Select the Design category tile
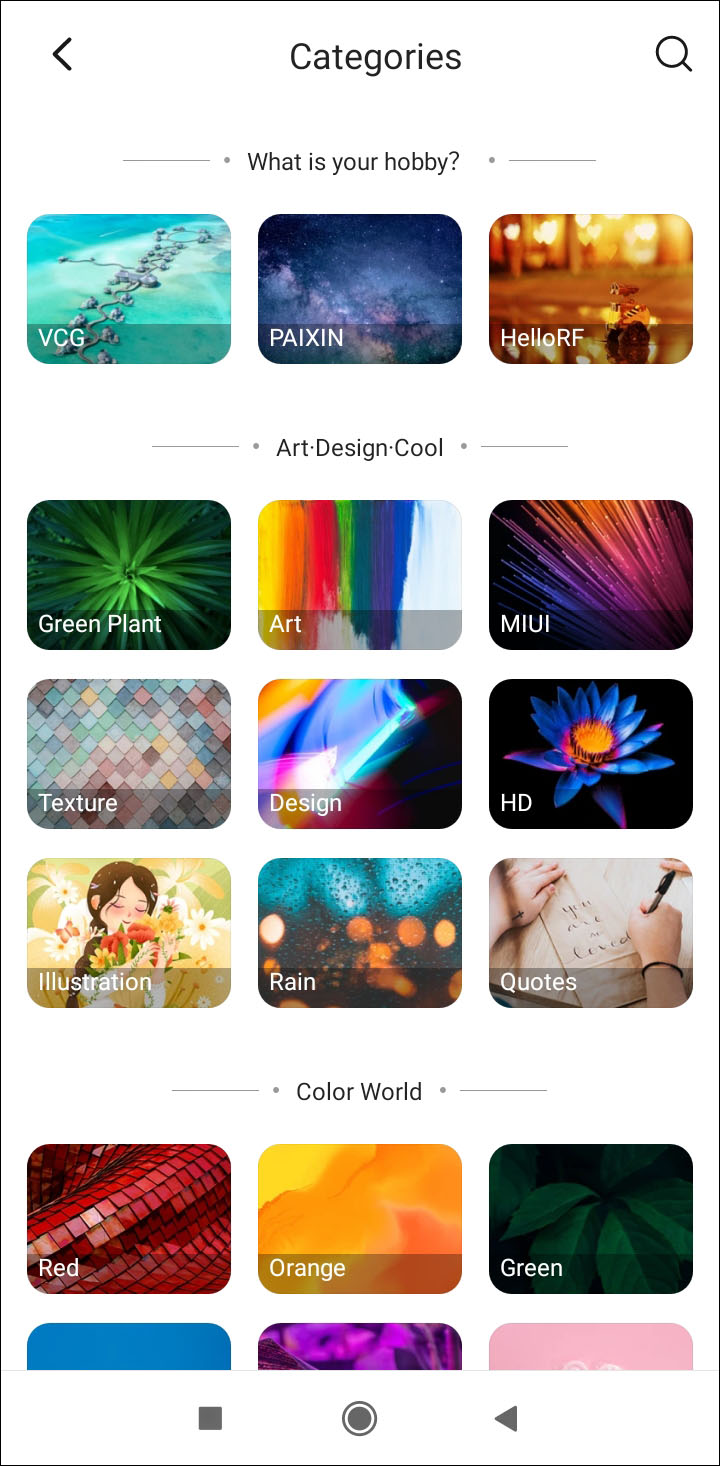This screenshot has height=1466, width=720. pyautogui.click(x=360, y=754)
